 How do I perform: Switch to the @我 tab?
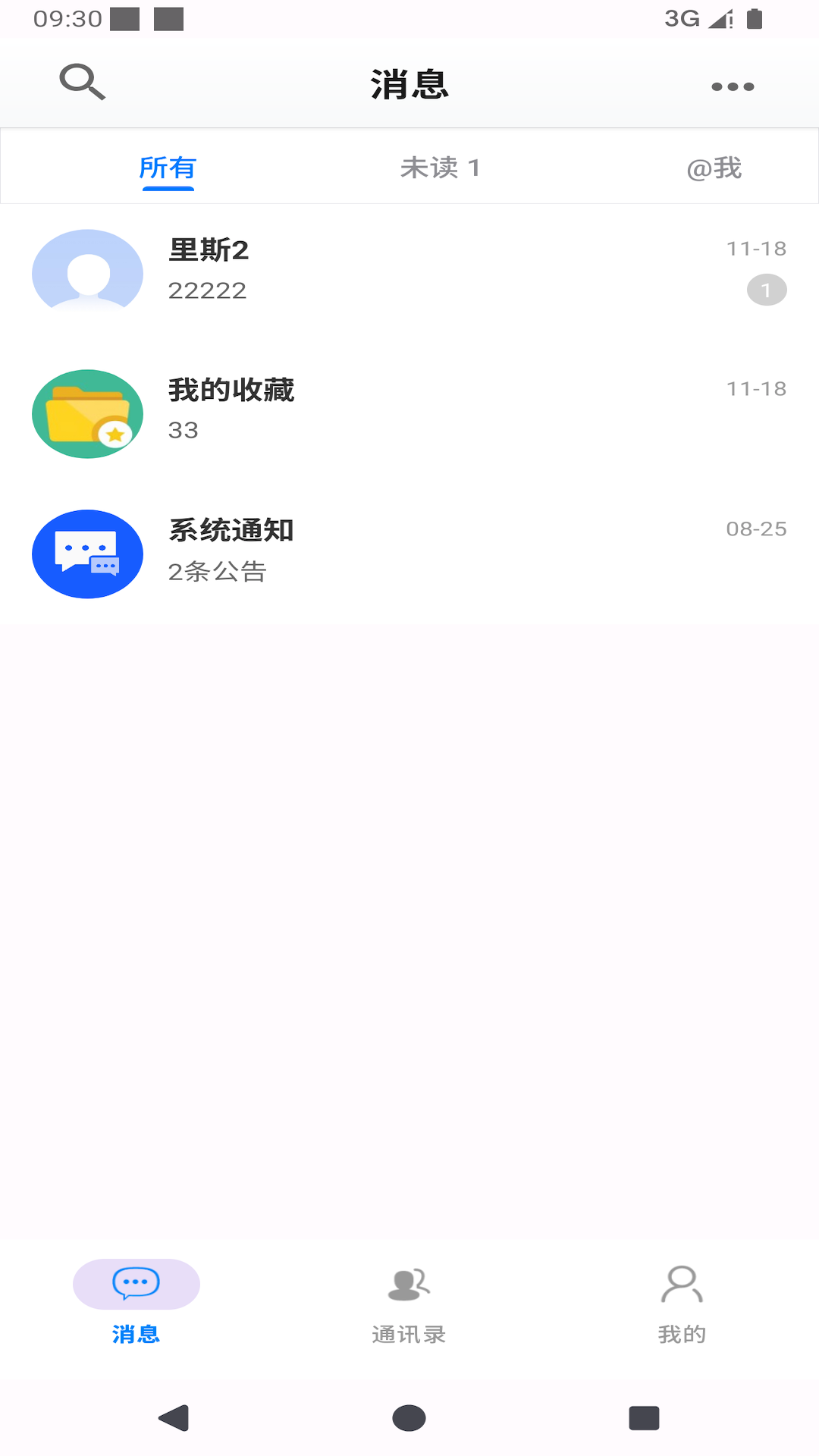coord(714,168)
